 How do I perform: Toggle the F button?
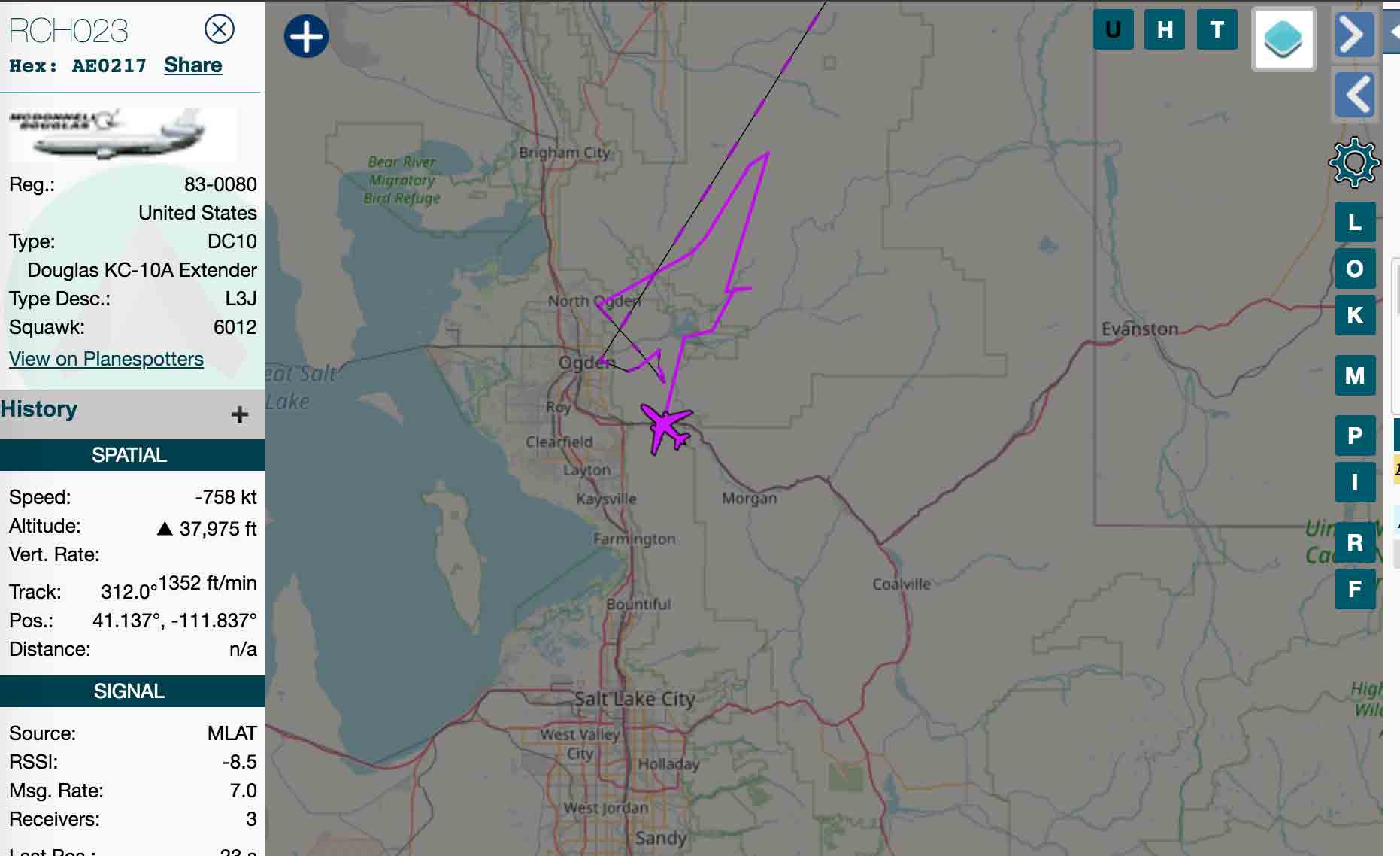coord(1355,589)
